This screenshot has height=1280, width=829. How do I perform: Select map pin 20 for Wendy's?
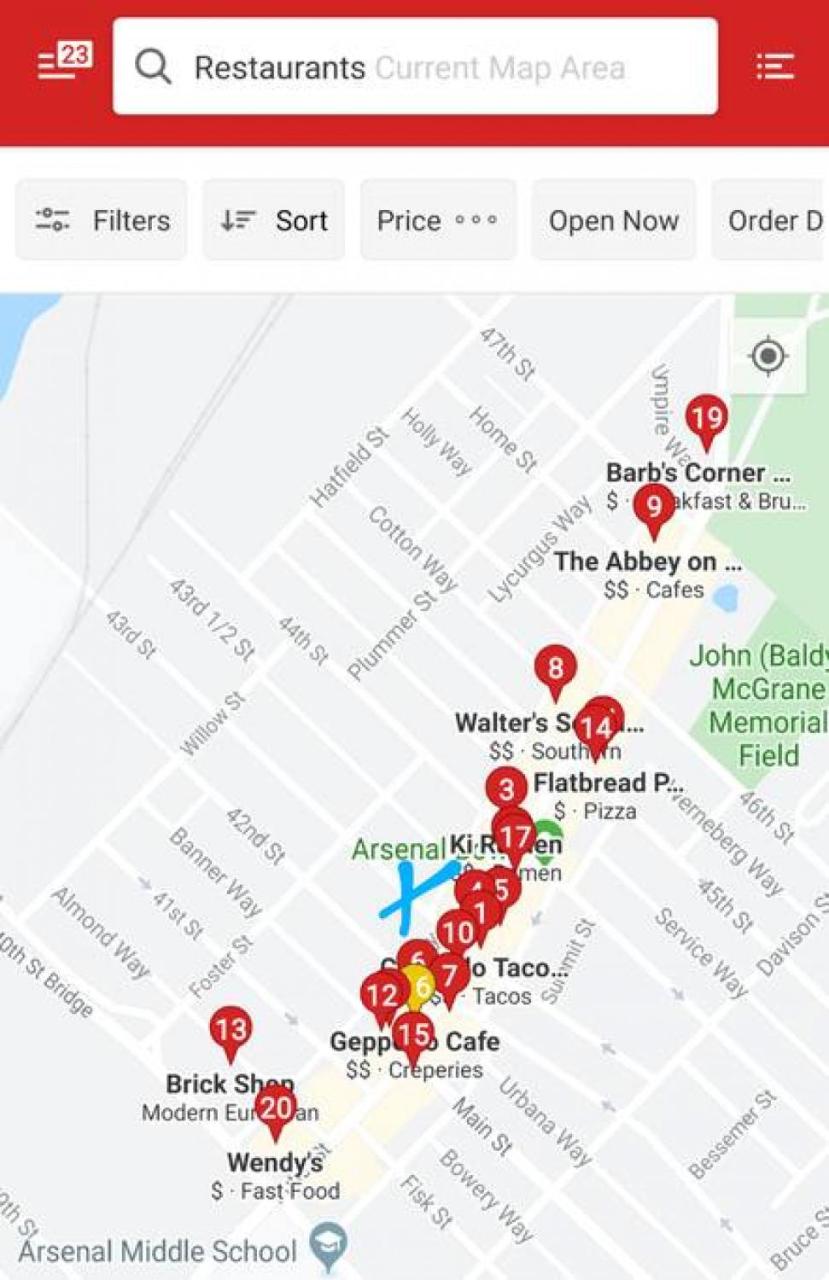275,1109
